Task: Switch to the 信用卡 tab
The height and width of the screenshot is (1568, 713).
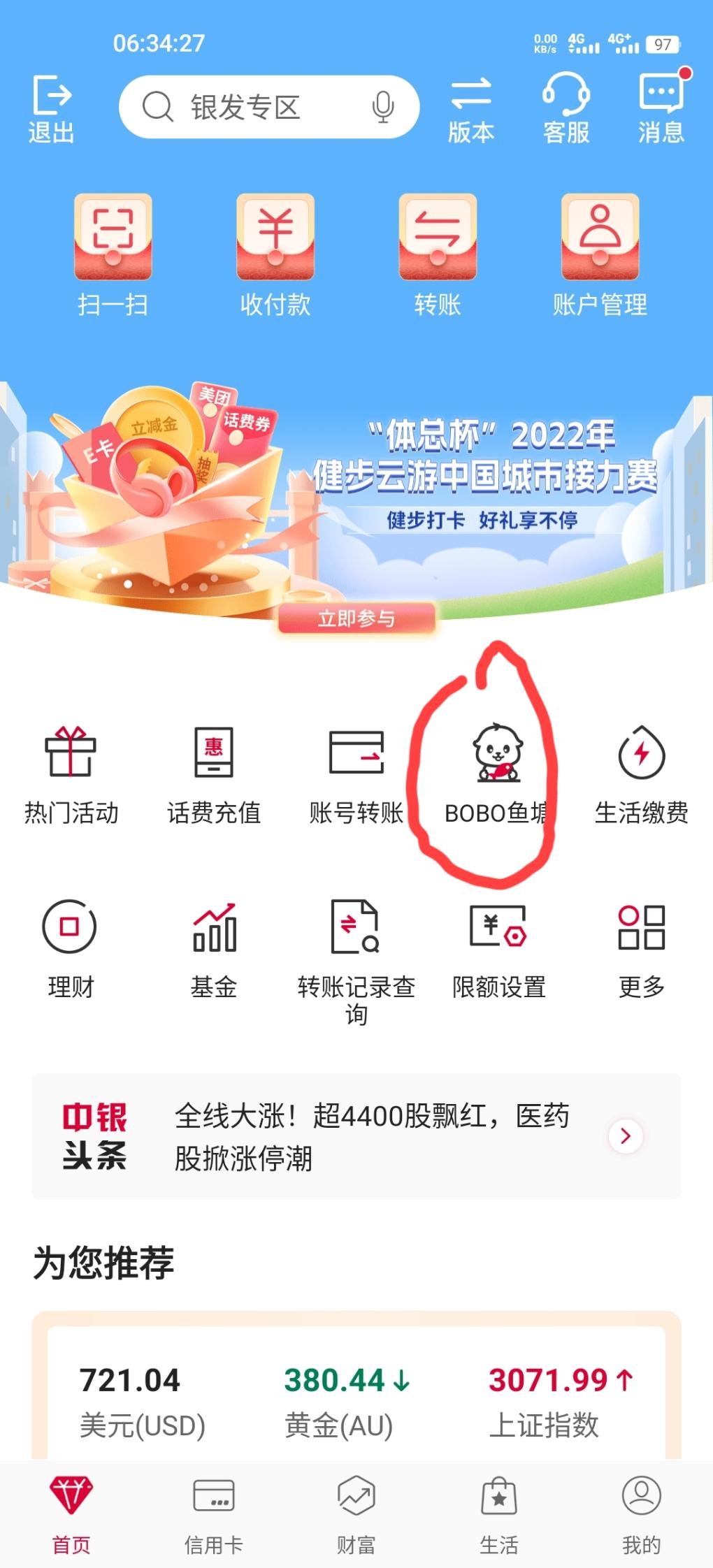Action: click(x=214, y=1515)
